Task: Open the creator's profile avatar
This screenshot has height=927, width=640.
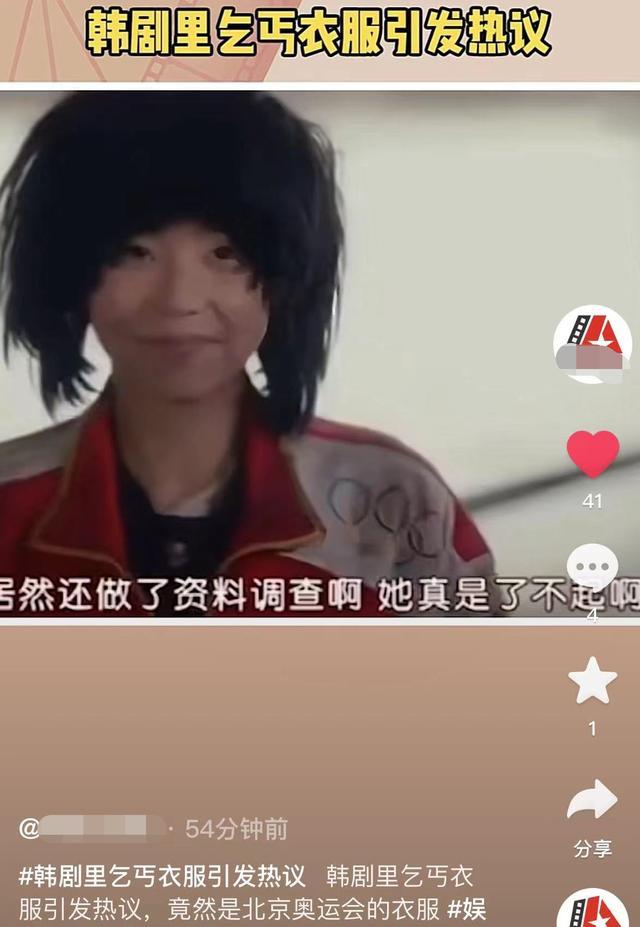Action: [x=592, y=344]
